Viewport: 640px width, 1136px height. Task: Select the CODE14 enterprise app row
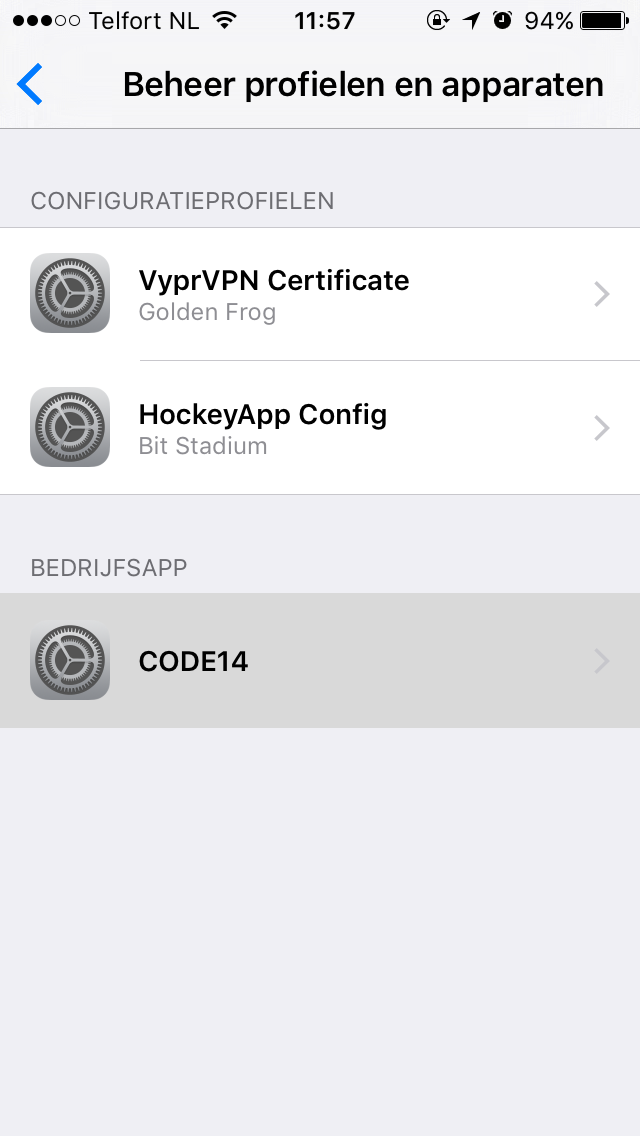point(320,661)
